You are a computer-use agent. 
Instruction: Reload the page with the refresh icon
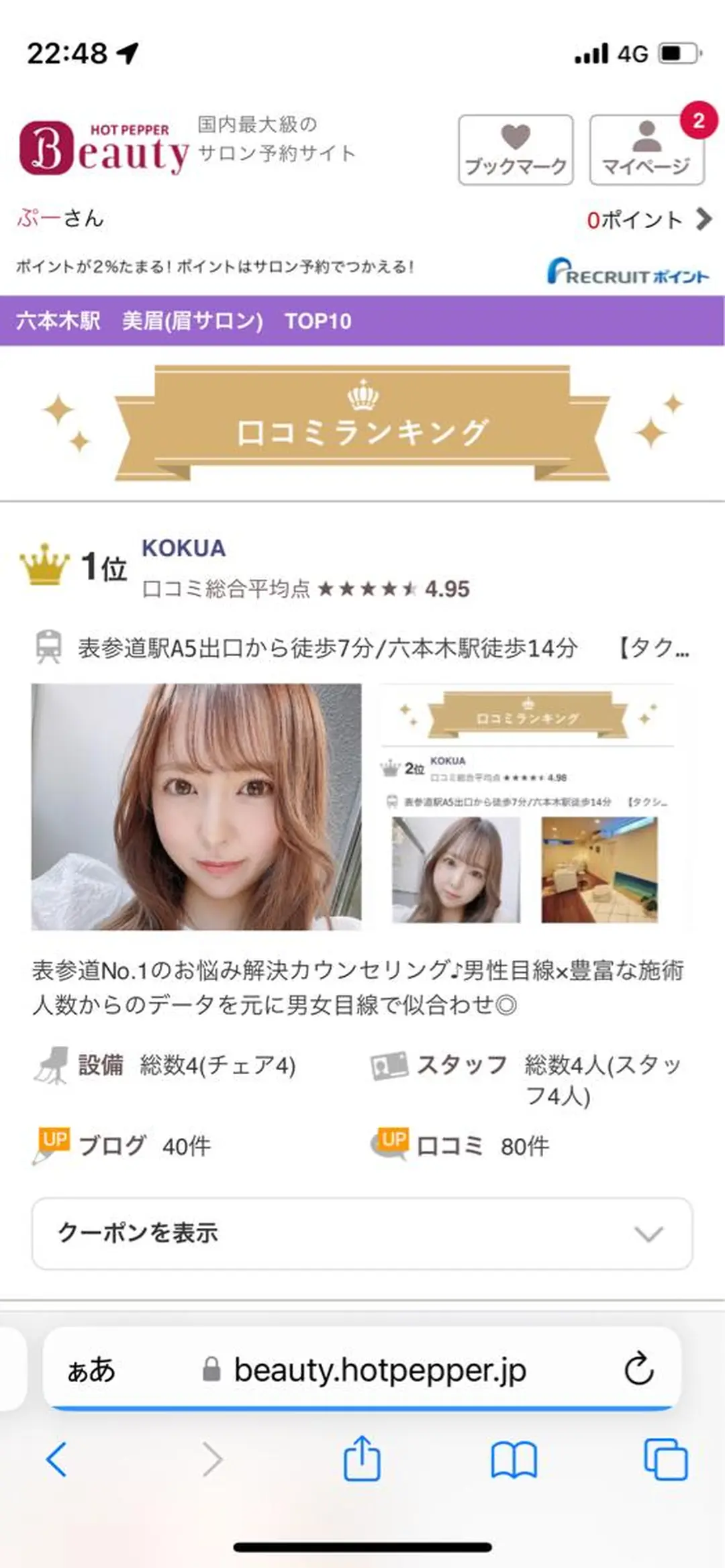click(638, 1371)
